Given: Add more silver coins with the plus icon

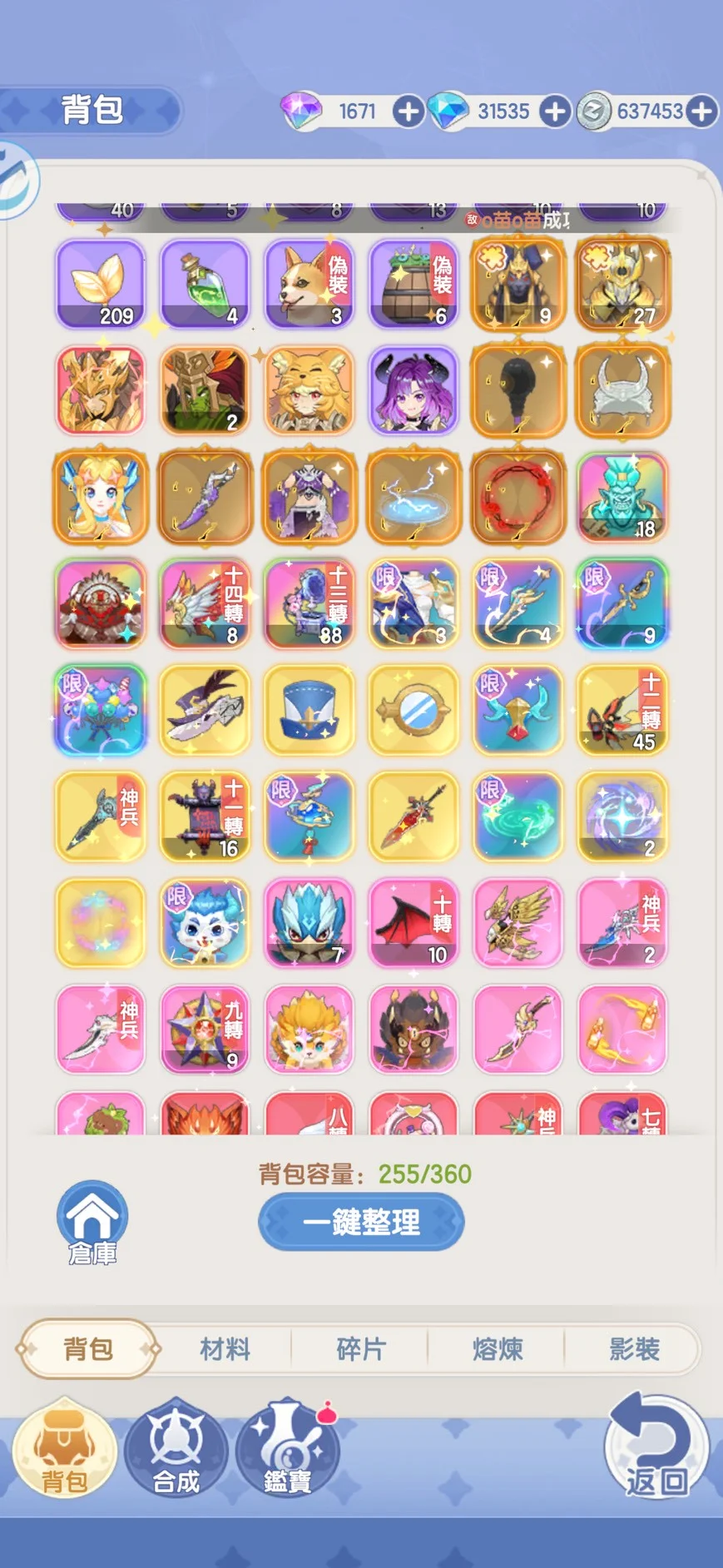Looking at the screenshot, I should click(x=703, y=112).
